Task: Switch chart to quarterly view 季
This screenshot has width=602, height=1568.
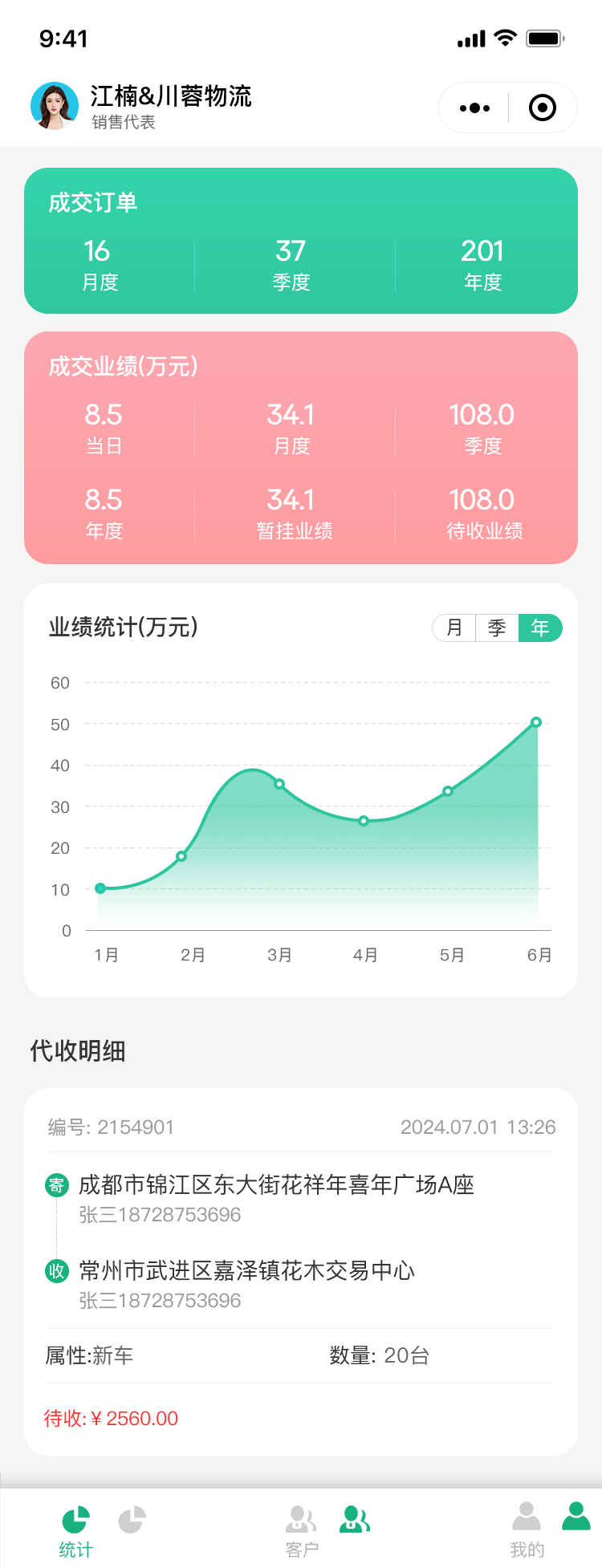Action: pyautogui.click(x=497, y=628)
